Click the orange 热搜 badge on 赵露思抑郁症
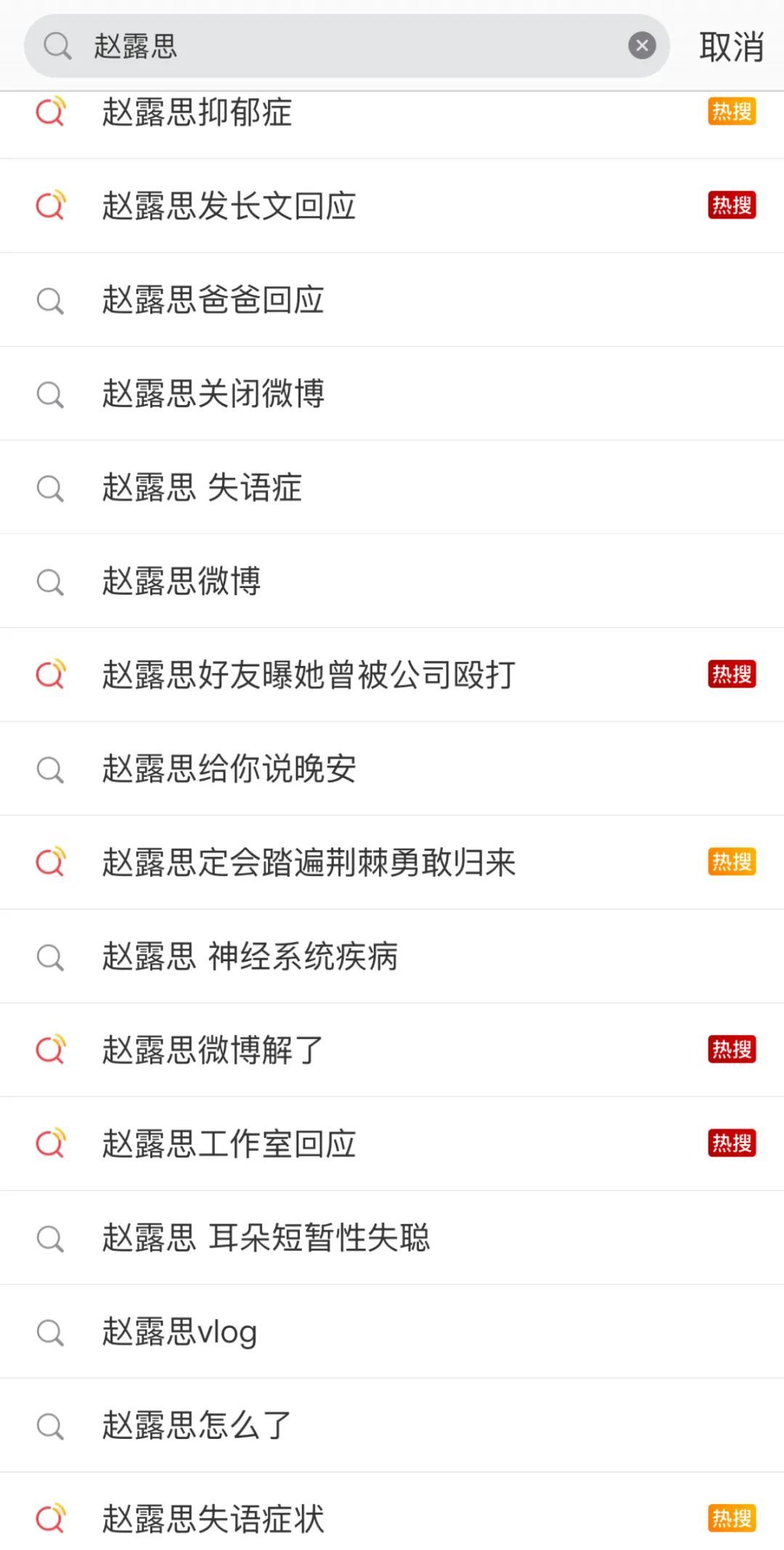 pyautogui.click(x=732, y=112)
